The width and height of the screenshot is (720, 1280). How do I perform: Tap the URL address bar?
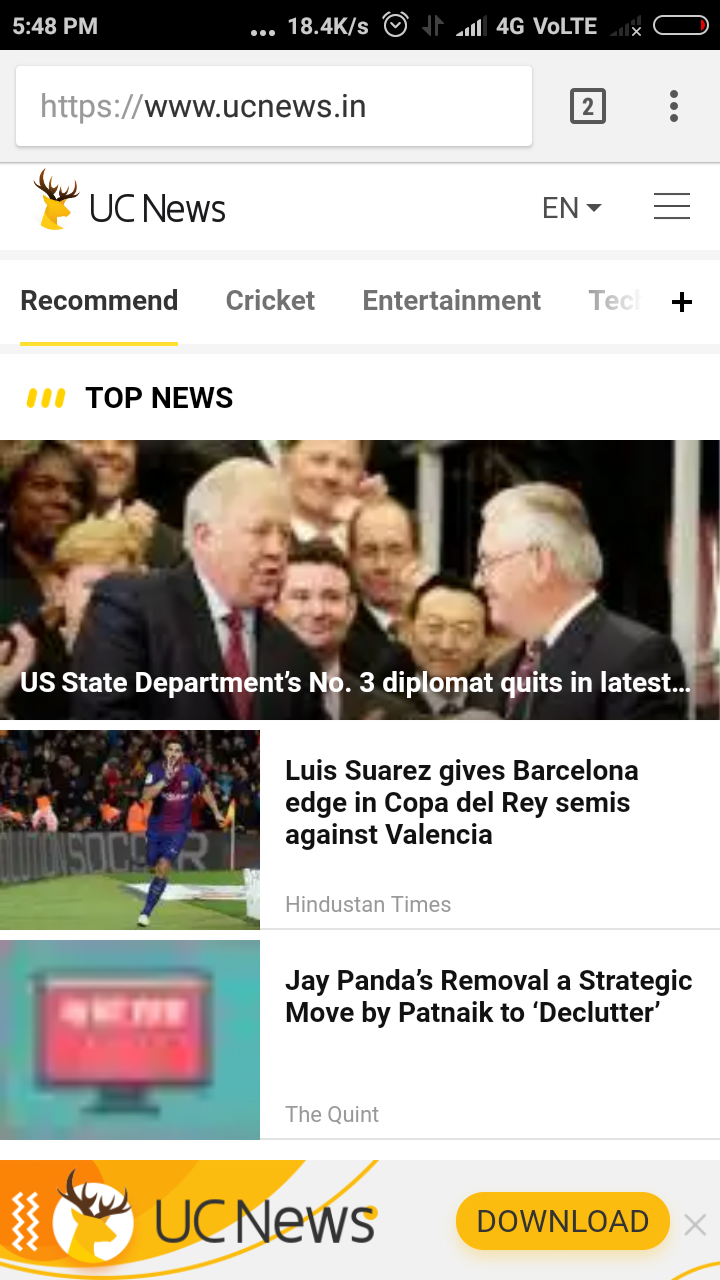coord(273,106)
